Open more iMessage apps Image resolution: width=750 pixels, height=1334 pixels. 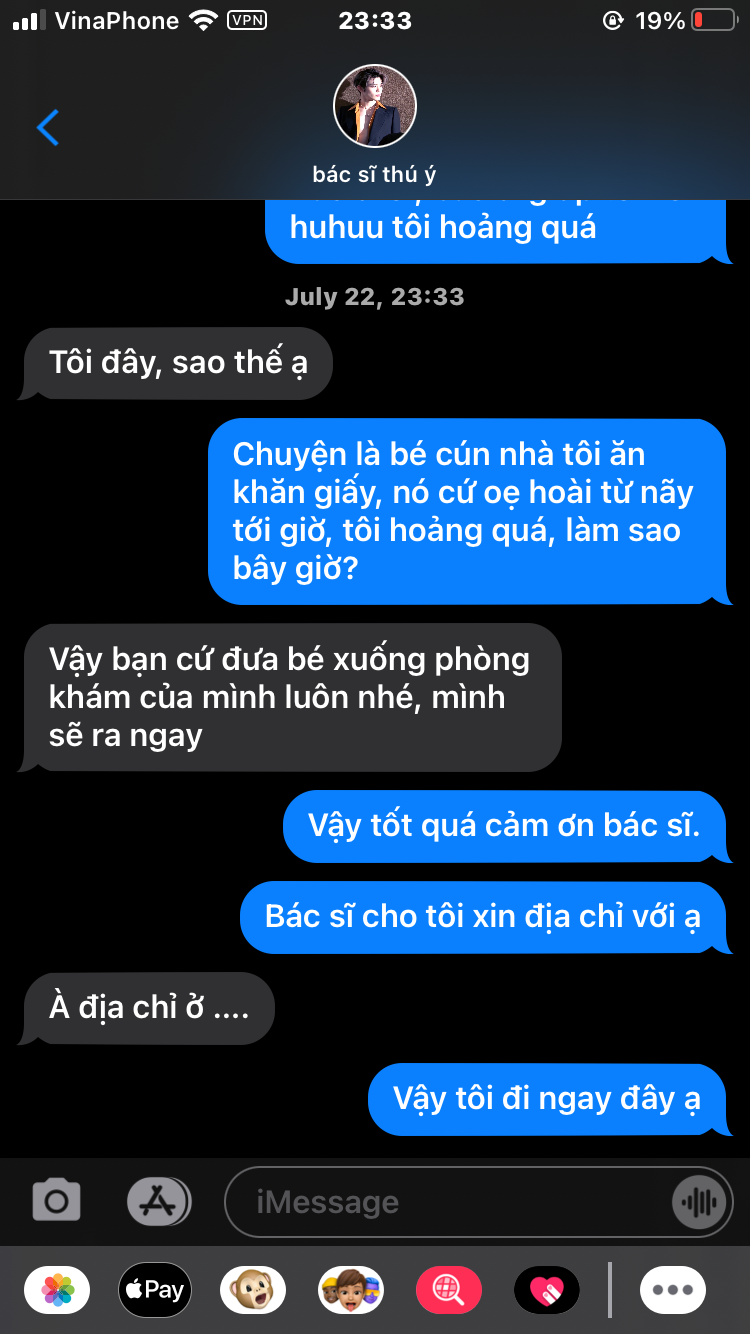click(673, 1289)
